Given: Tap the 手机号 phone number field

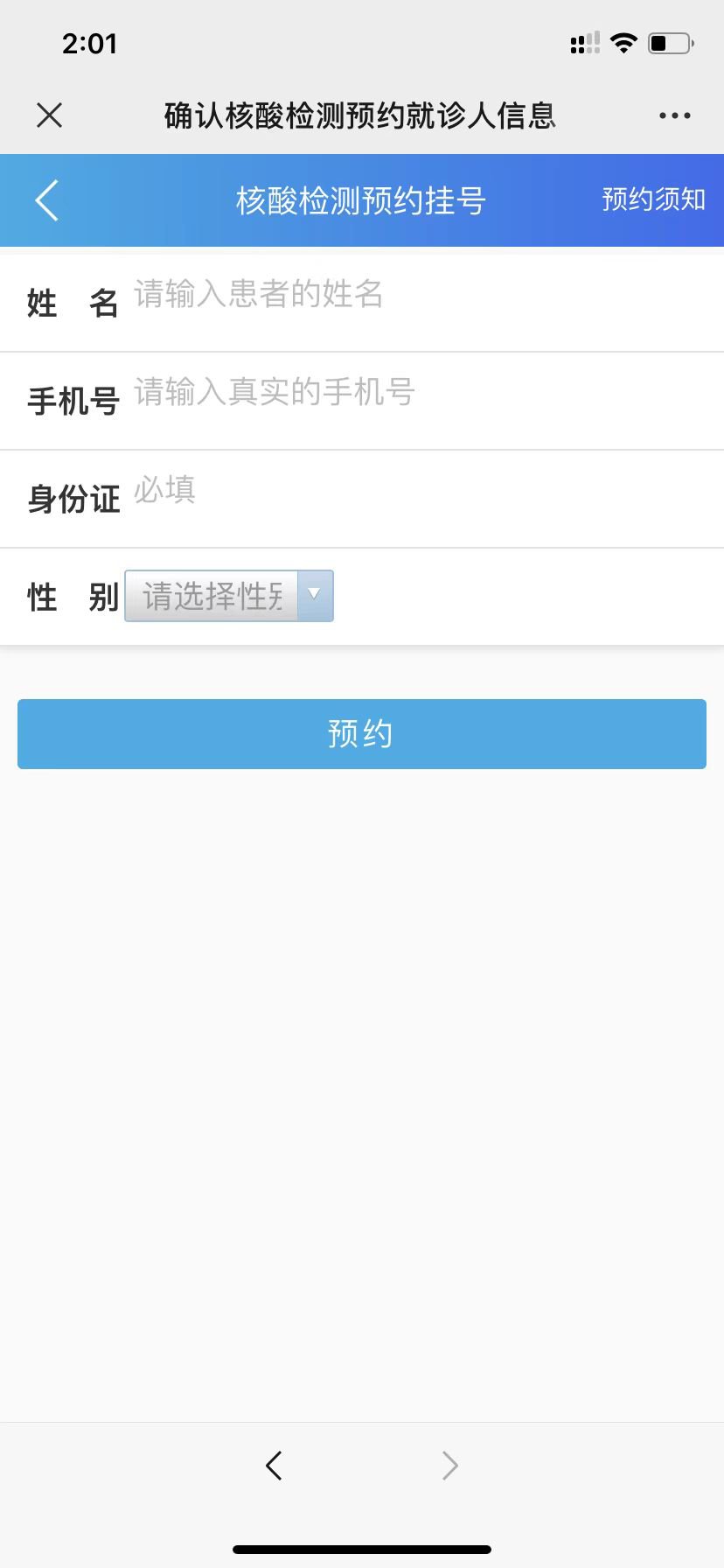Looking at the screenshot, I should 420,394.
